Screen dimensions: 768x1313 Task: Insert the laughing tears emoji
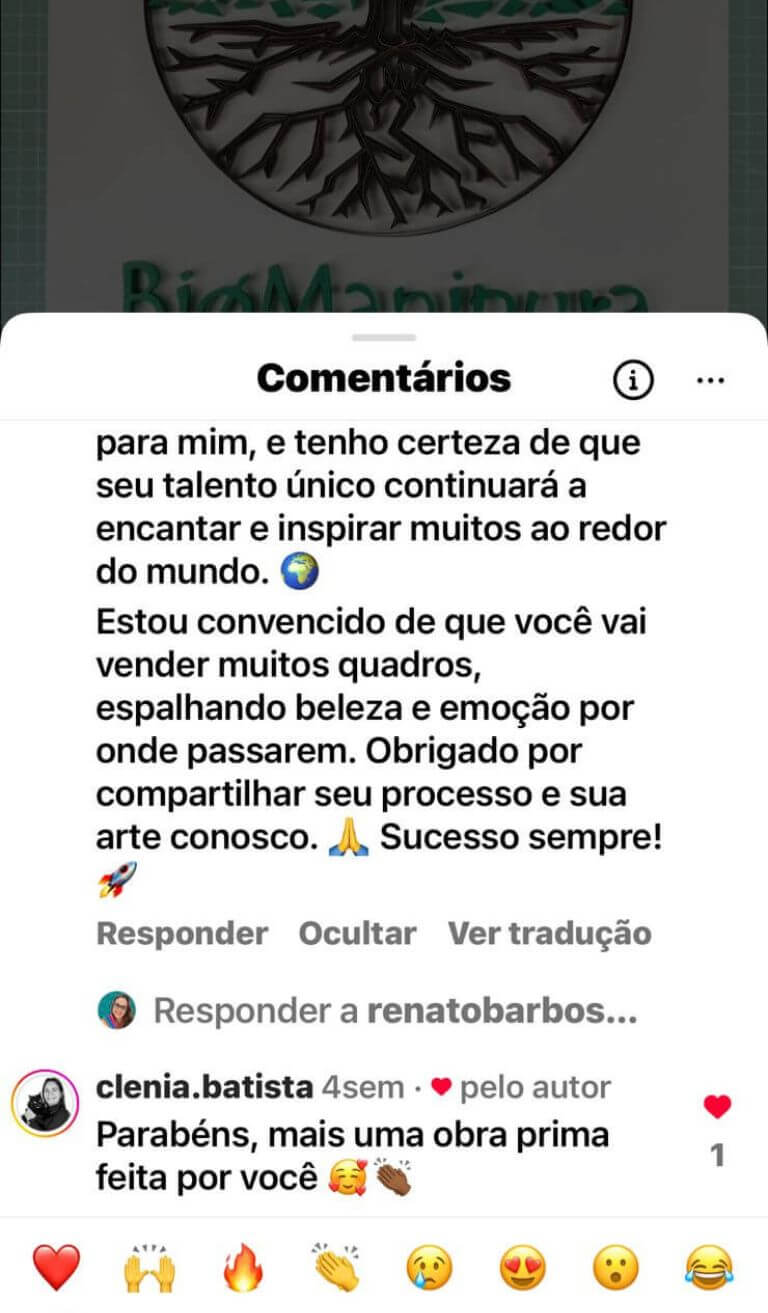click(709, 1268)
